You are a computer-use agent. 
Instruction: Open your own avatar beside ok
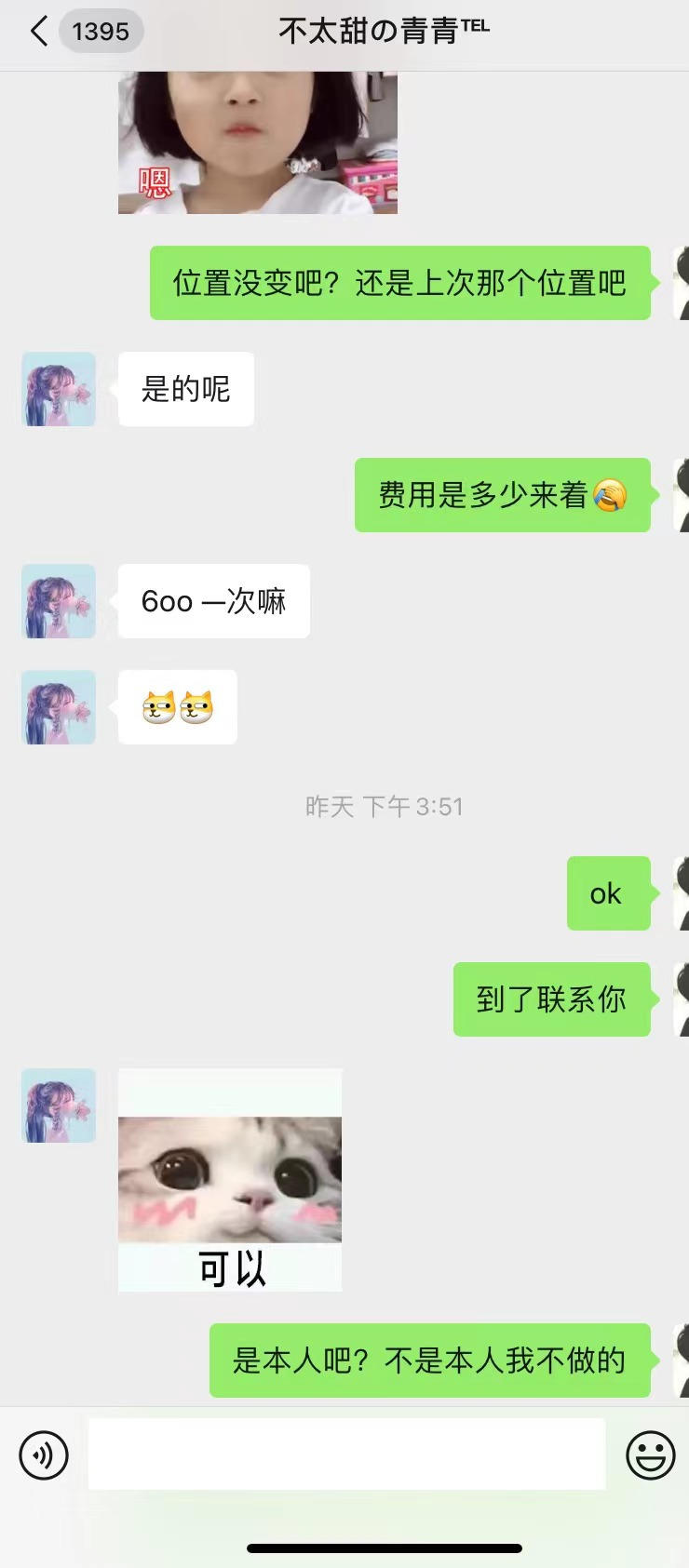681,893
